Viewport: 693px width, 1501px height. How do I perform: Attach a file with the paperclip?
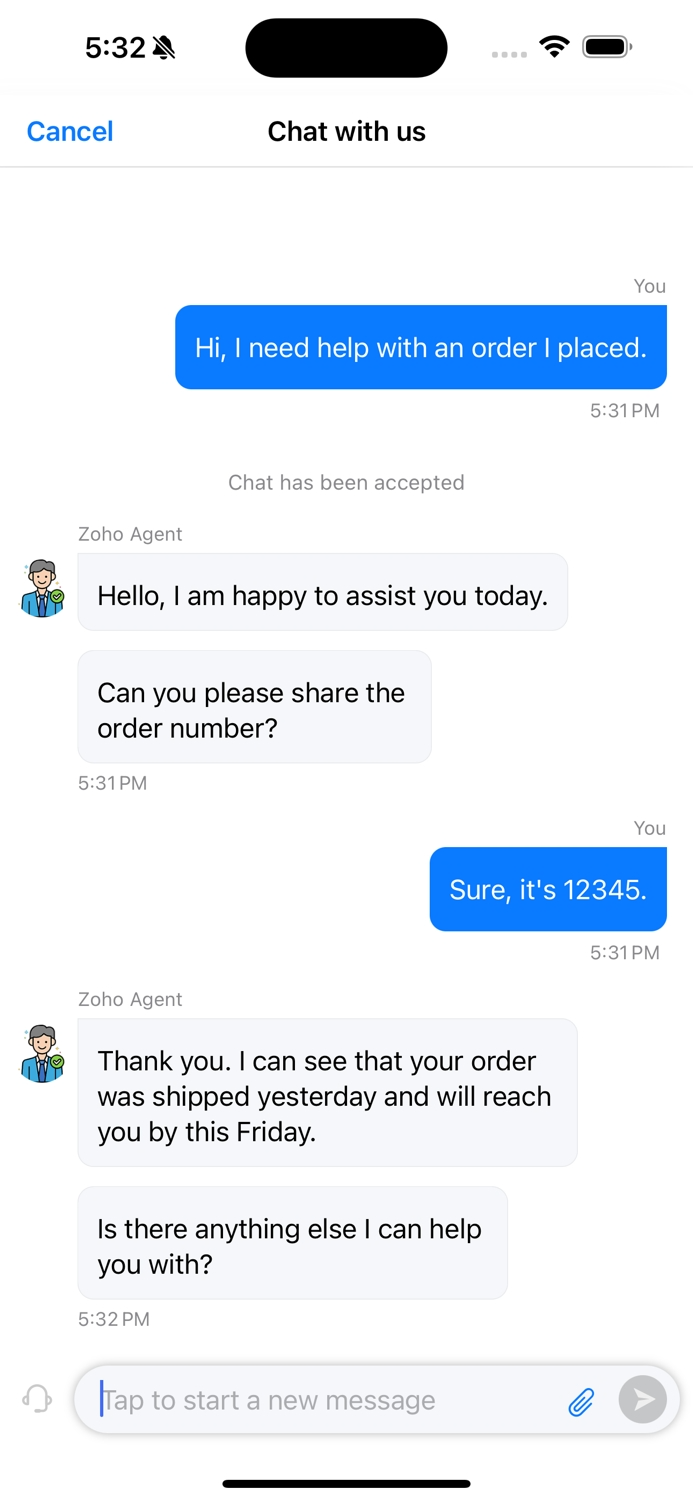[581, 1401]
